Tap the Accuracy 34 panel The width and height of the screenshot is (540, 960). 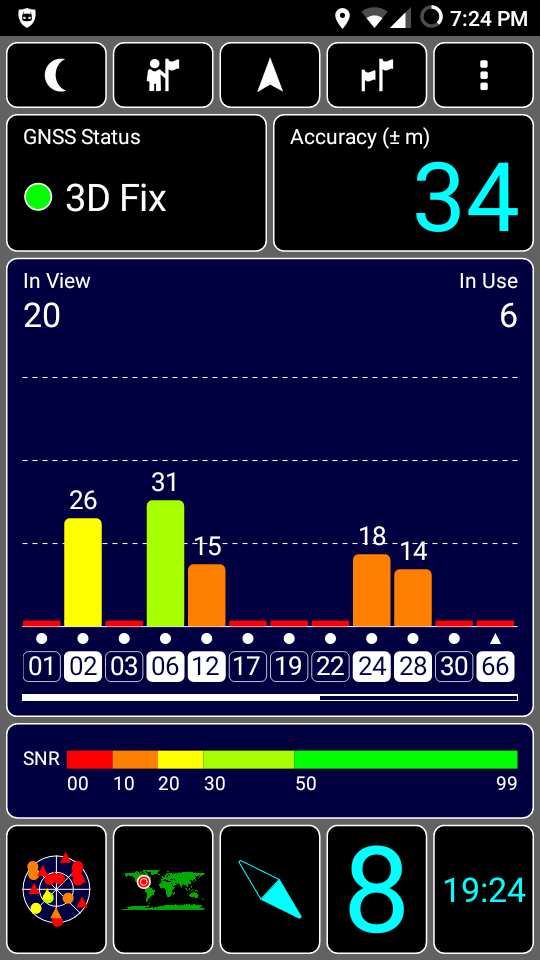coord(403,183)
